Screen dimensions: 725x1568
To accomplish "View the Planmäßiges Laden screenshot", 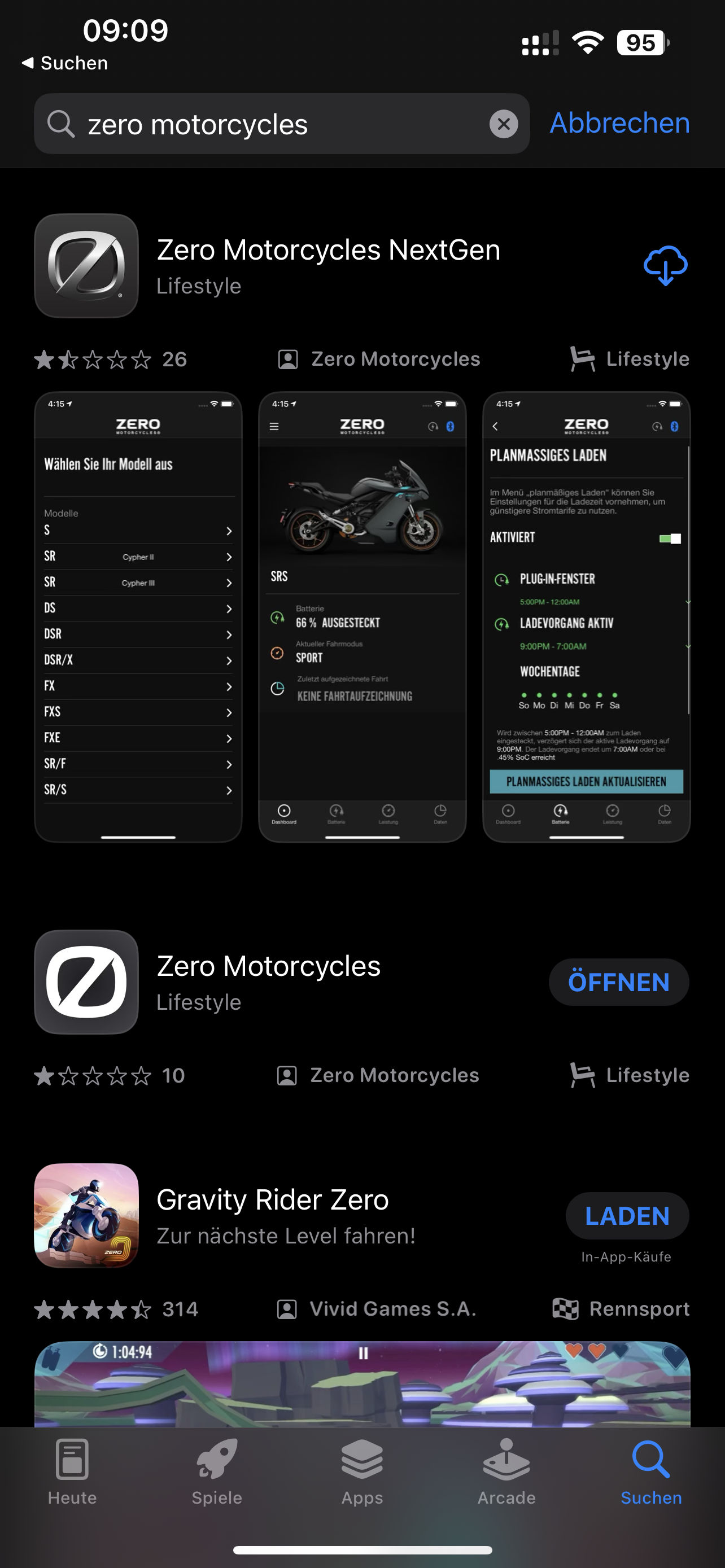I will [586, 616].
